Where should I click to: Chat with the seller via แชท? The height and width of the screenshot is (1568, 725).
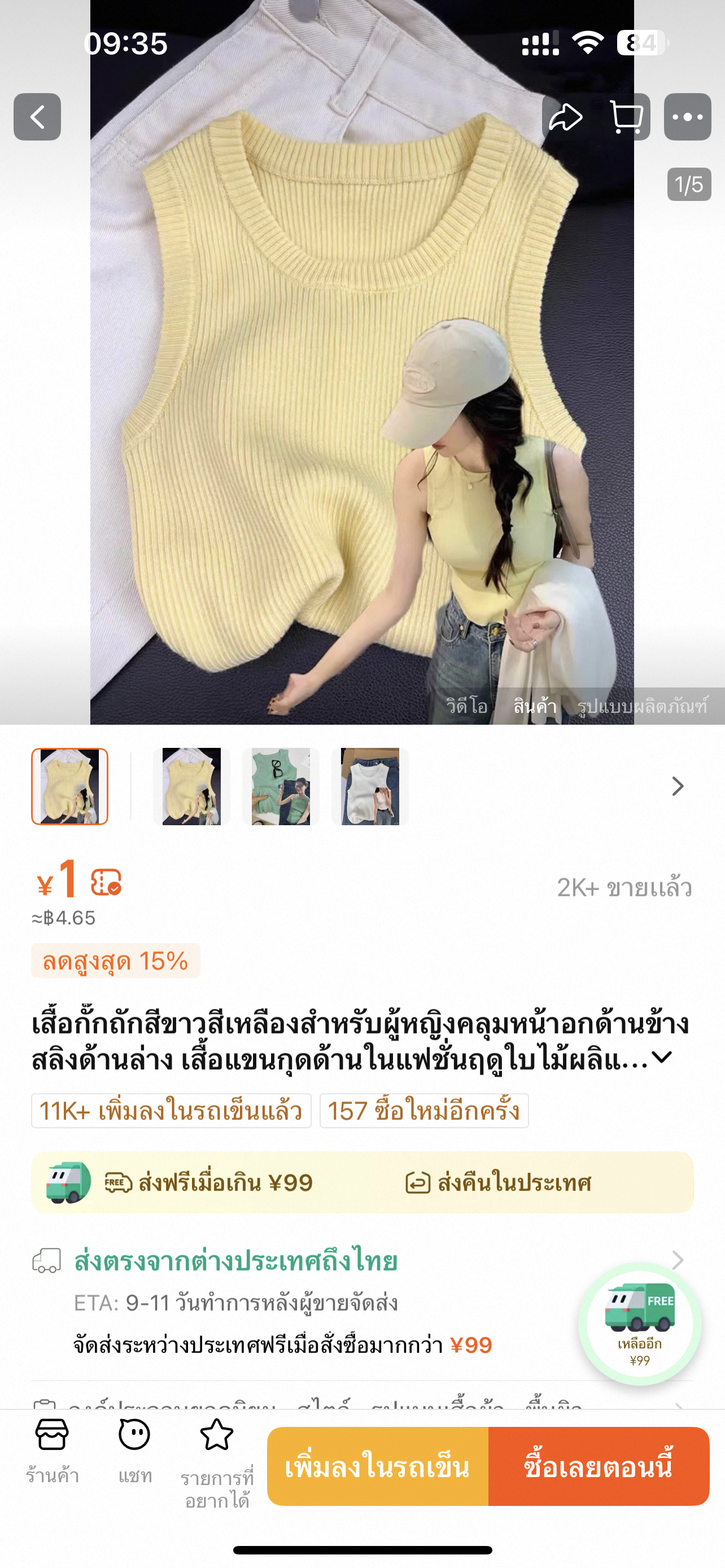tap(134, 1449)
